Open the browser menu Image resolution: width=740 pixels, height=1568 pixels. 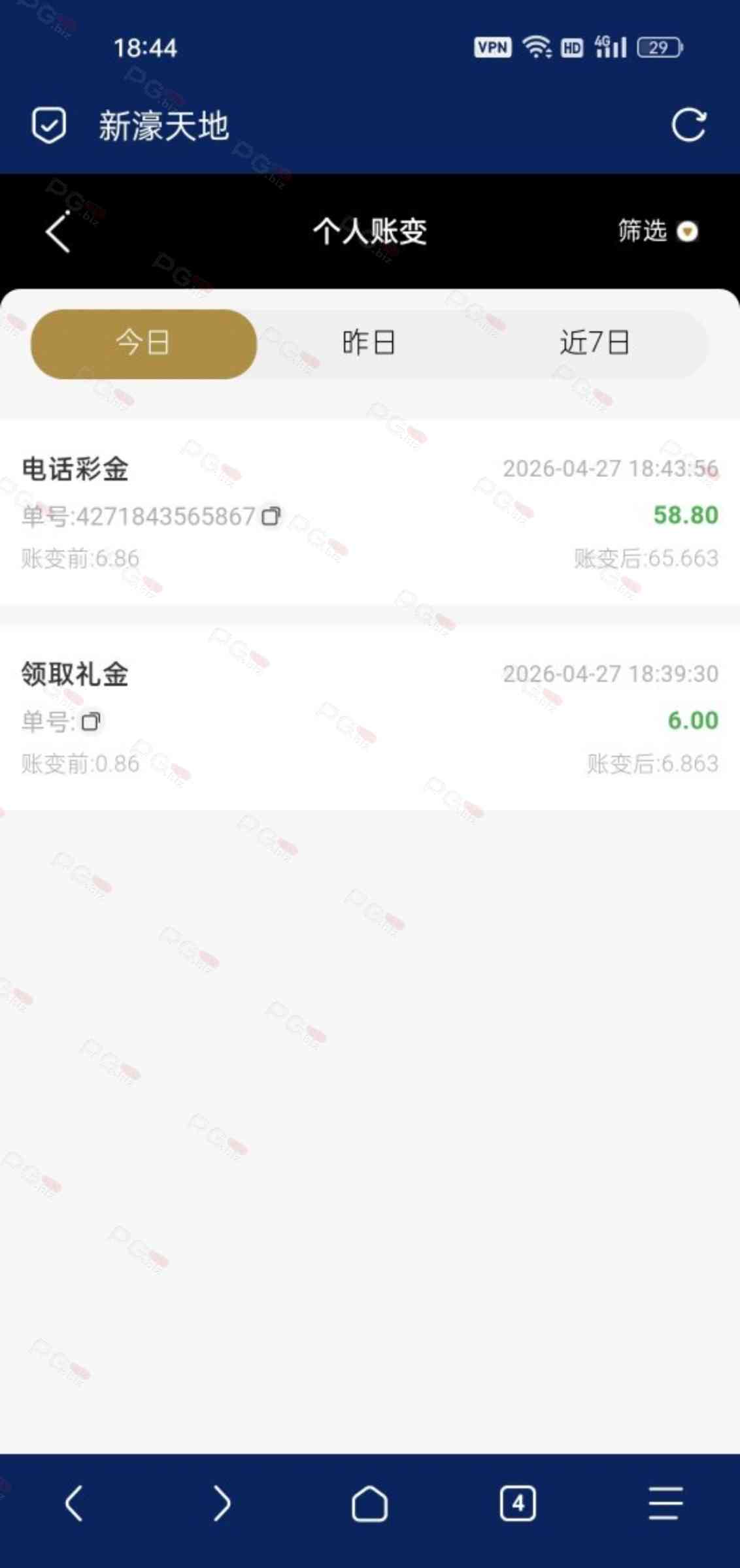point(665,1503)
